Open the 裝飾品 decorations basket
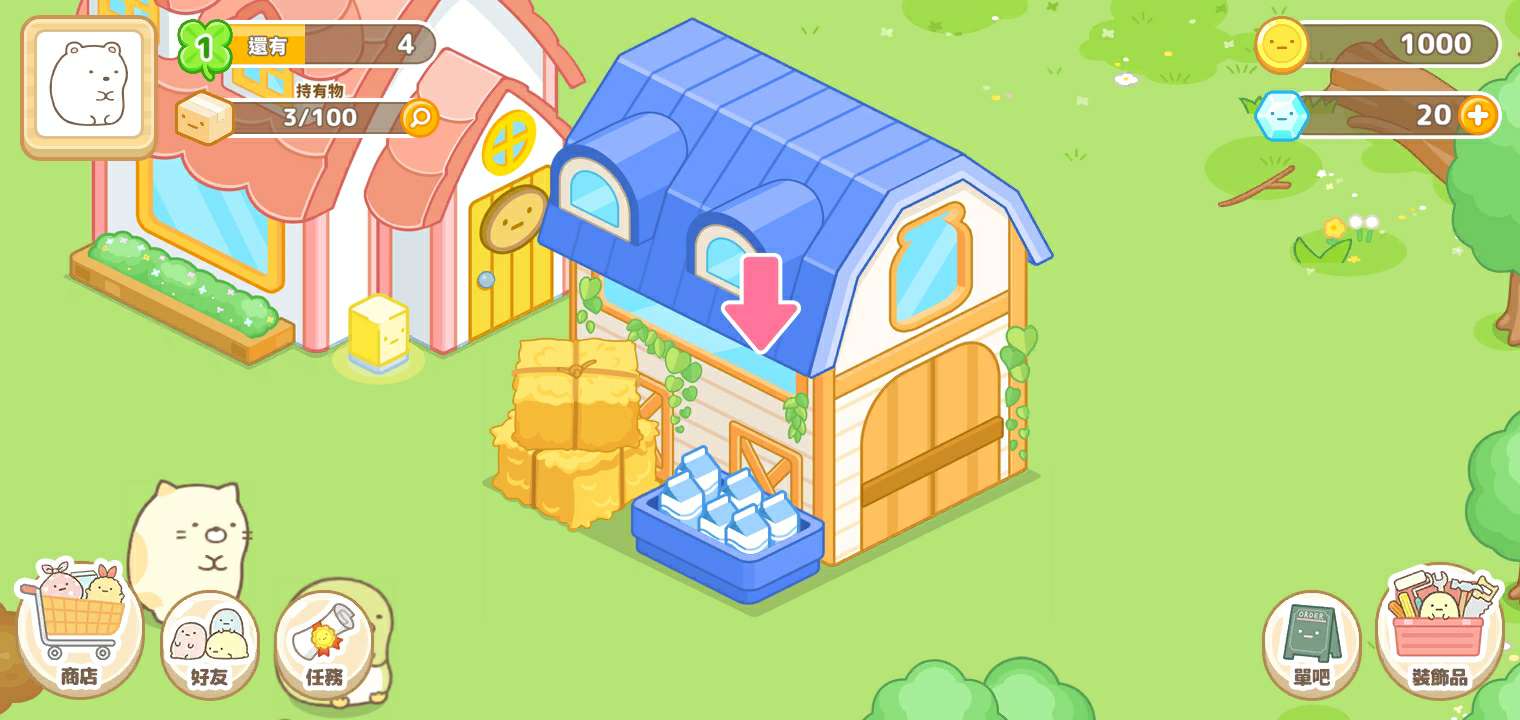 pos(1439,630)
